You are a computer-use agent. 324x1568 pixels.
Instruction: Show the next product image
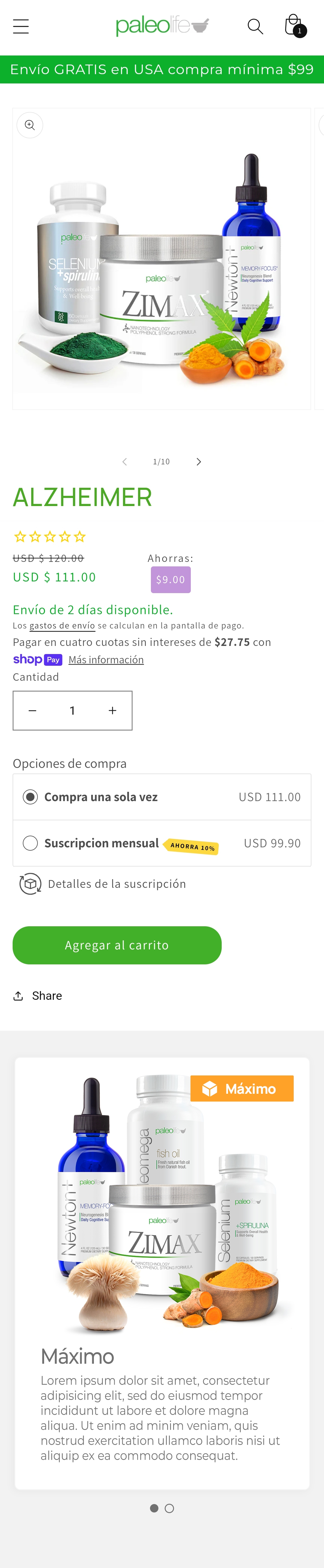point(199,462)
